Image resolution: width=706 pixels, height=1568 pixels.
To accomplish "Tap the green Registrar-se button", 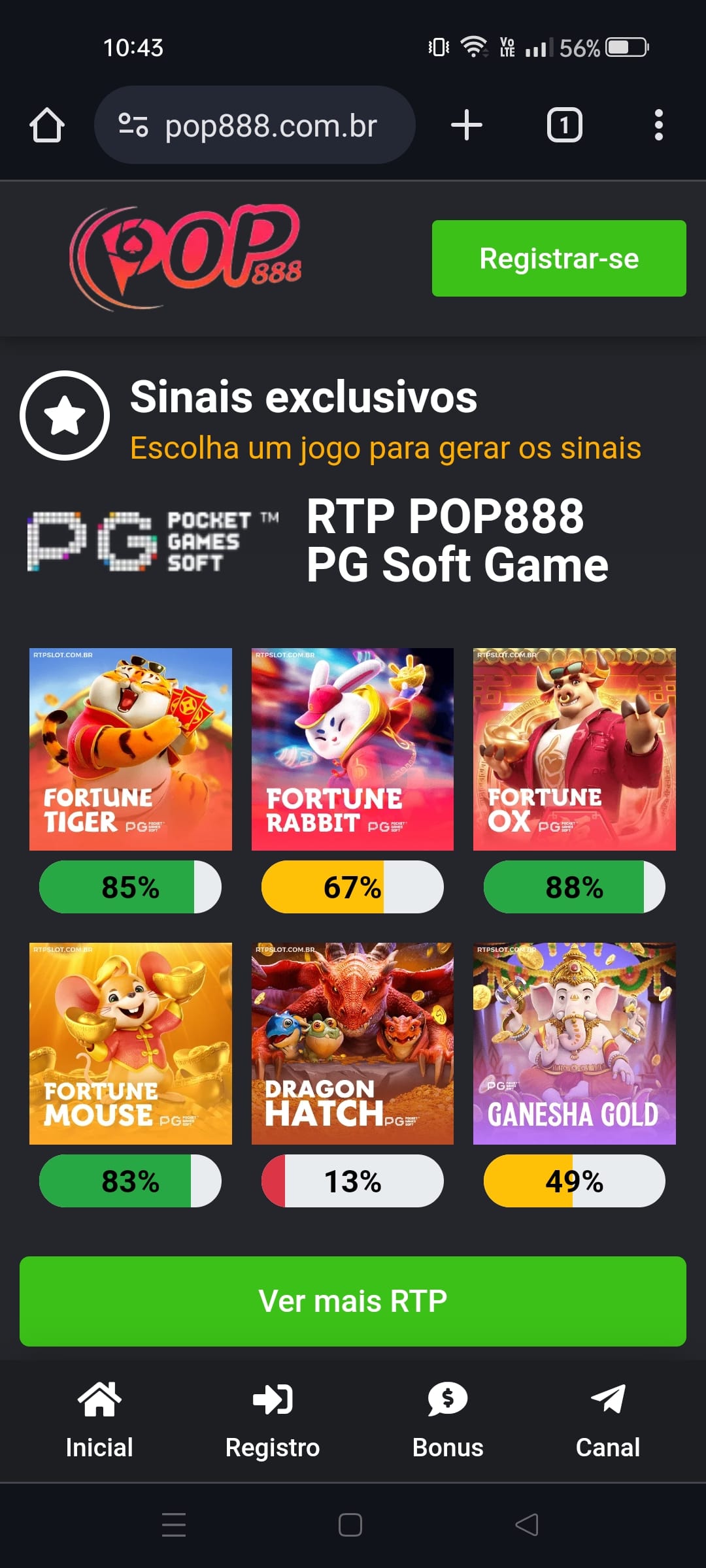I will tap(559, 258).
